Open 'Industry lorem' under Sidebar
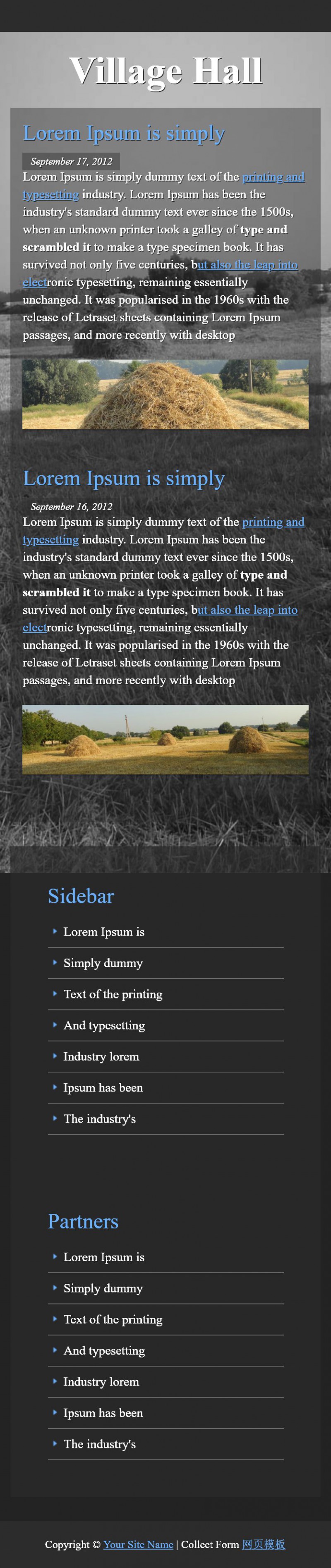This screenshot has width=331, height=1568. tap(101, 1056)
